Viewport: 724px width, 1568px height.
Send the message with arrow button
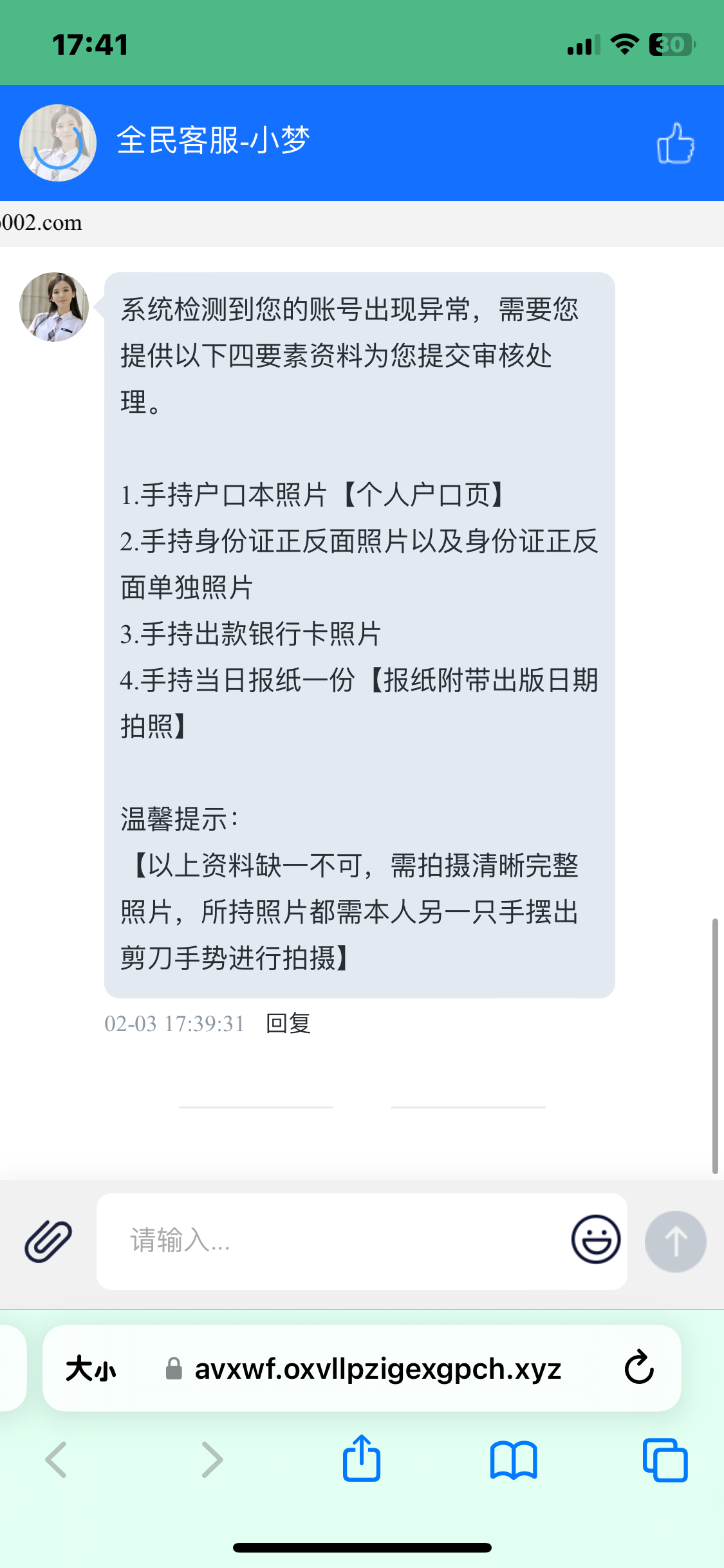pyautogui.click(x=675, y=1241)
